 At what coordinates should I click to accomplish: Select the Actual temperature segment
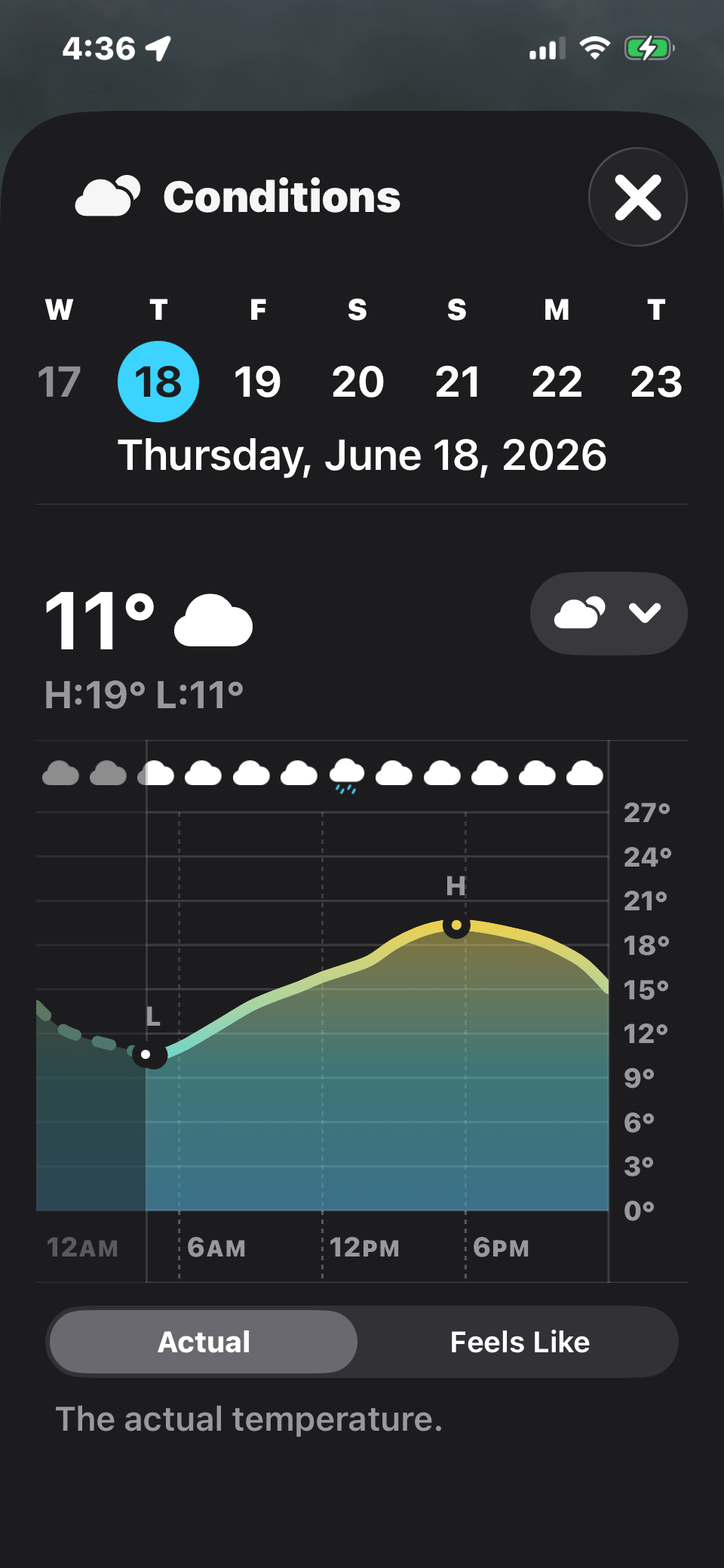(x=204, y=1342)
